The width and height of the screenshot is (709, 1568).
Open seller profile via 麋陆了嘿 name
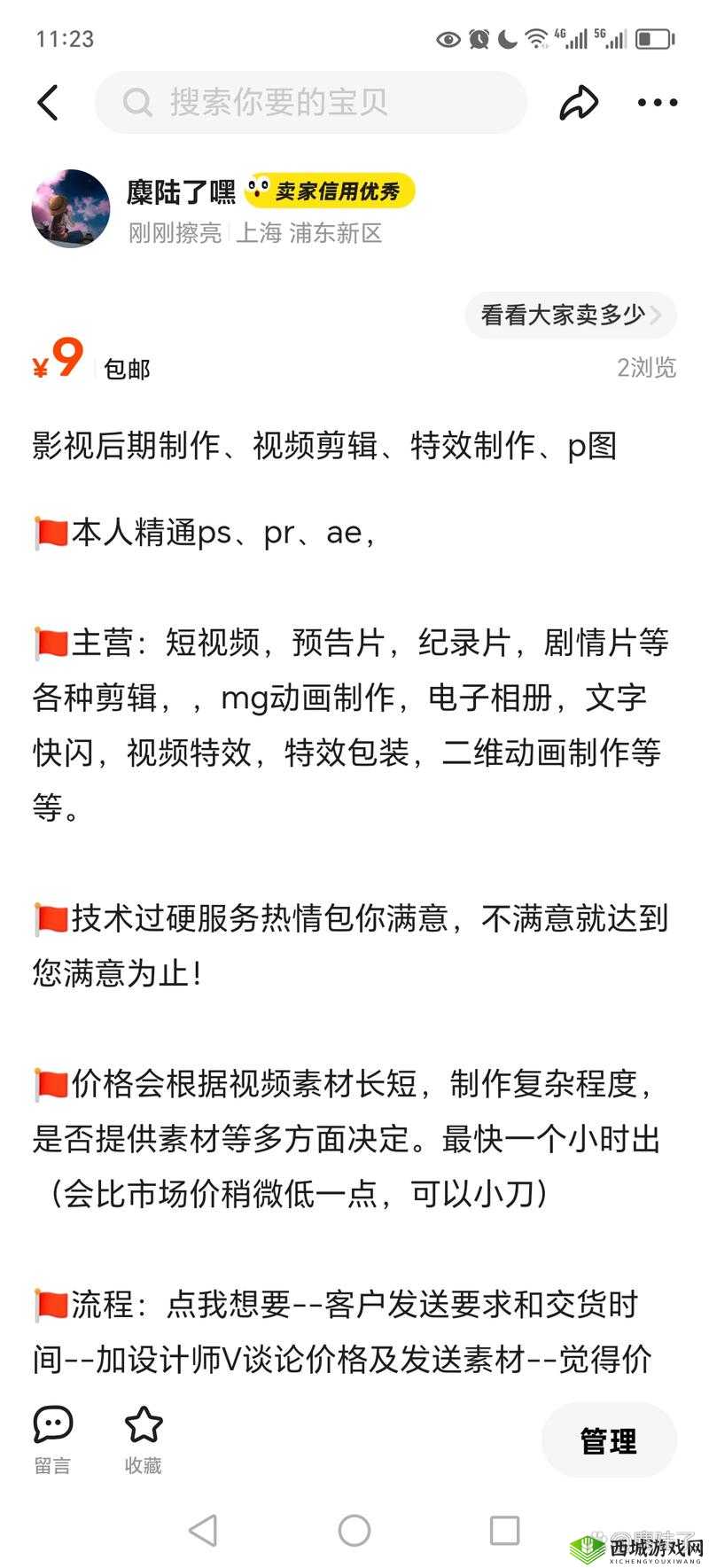pos(179,191)
